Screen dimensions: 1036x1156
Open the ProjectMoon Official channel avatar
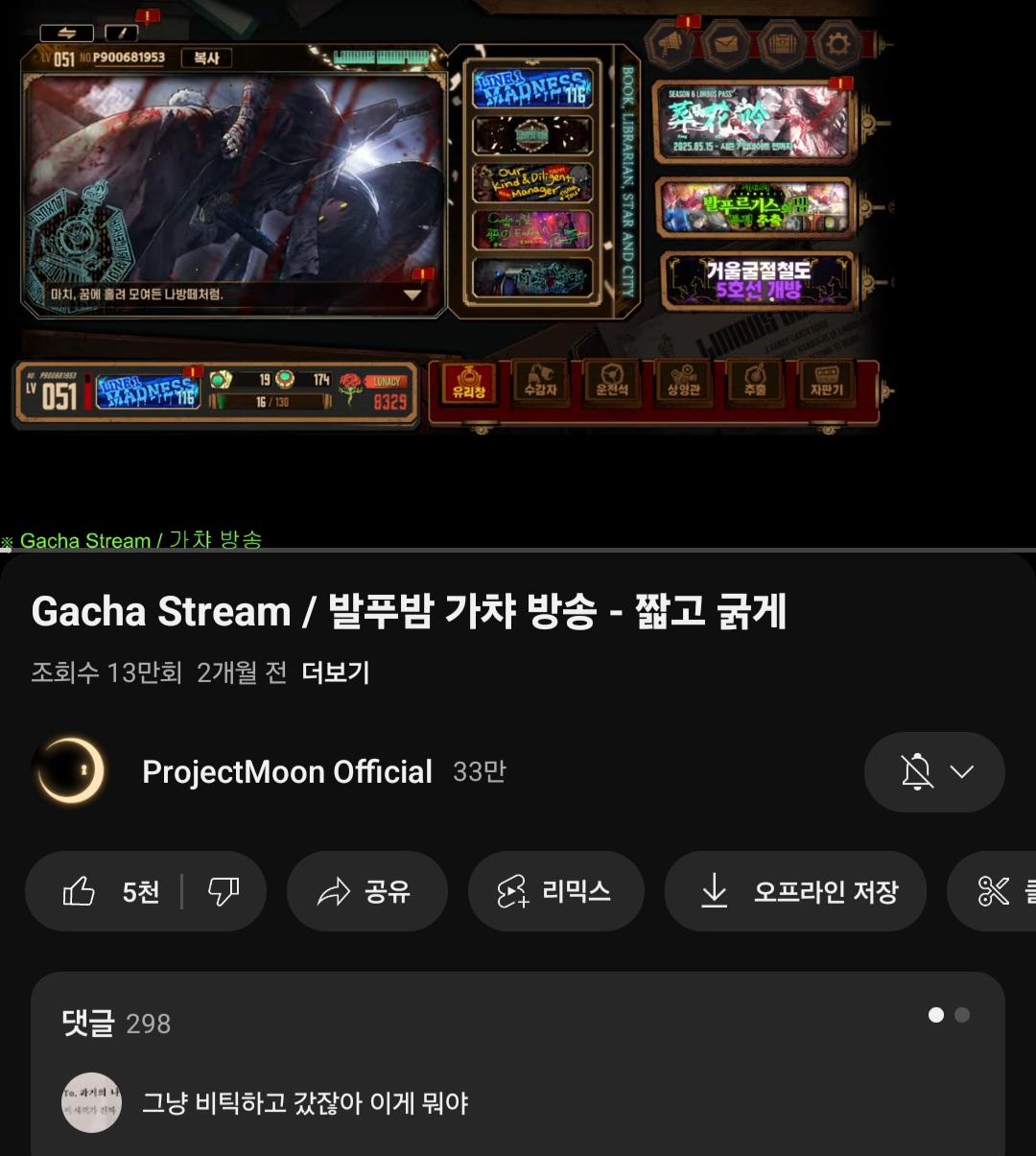[x=69, y=771]
